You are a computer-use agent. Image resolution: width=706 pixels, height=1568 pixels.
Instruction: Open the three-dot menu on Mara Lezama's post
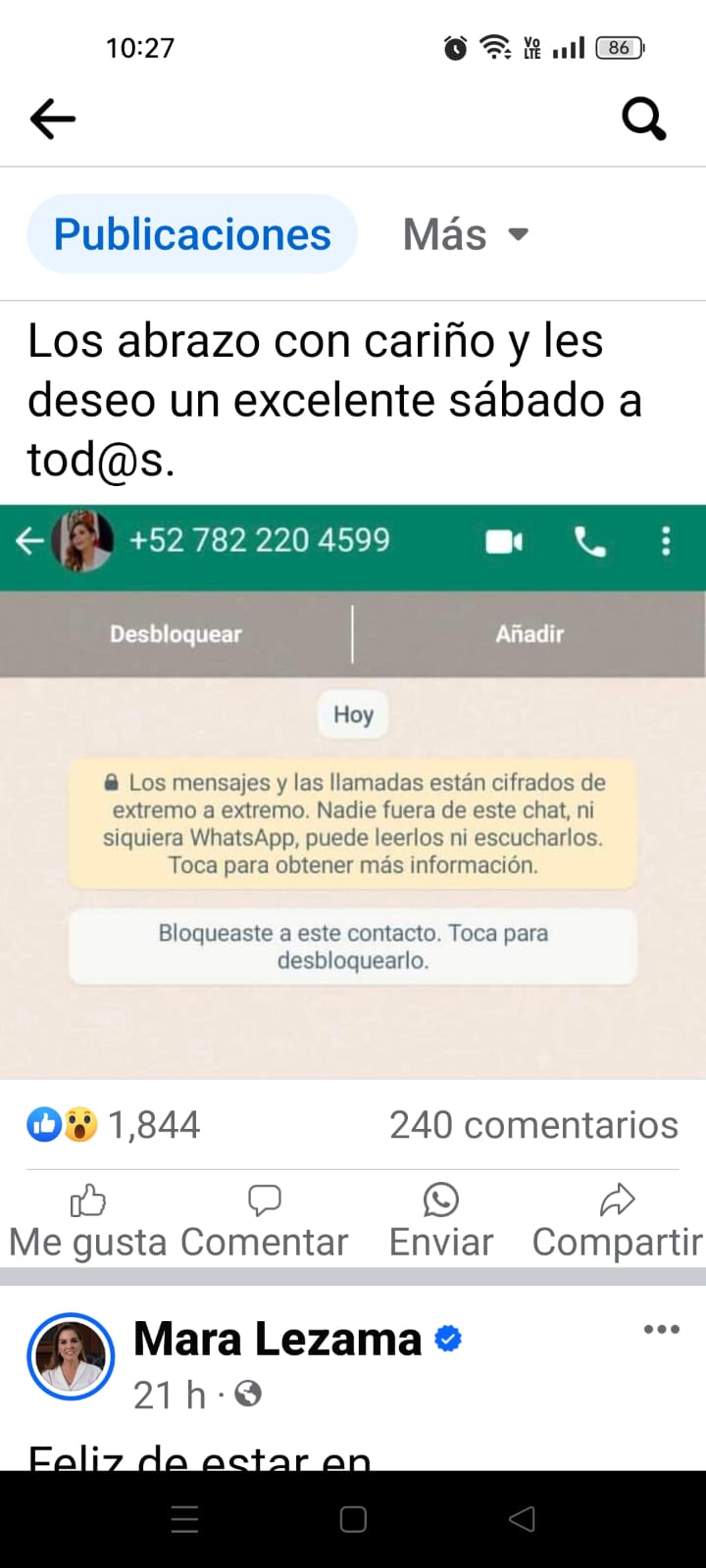662,1330
